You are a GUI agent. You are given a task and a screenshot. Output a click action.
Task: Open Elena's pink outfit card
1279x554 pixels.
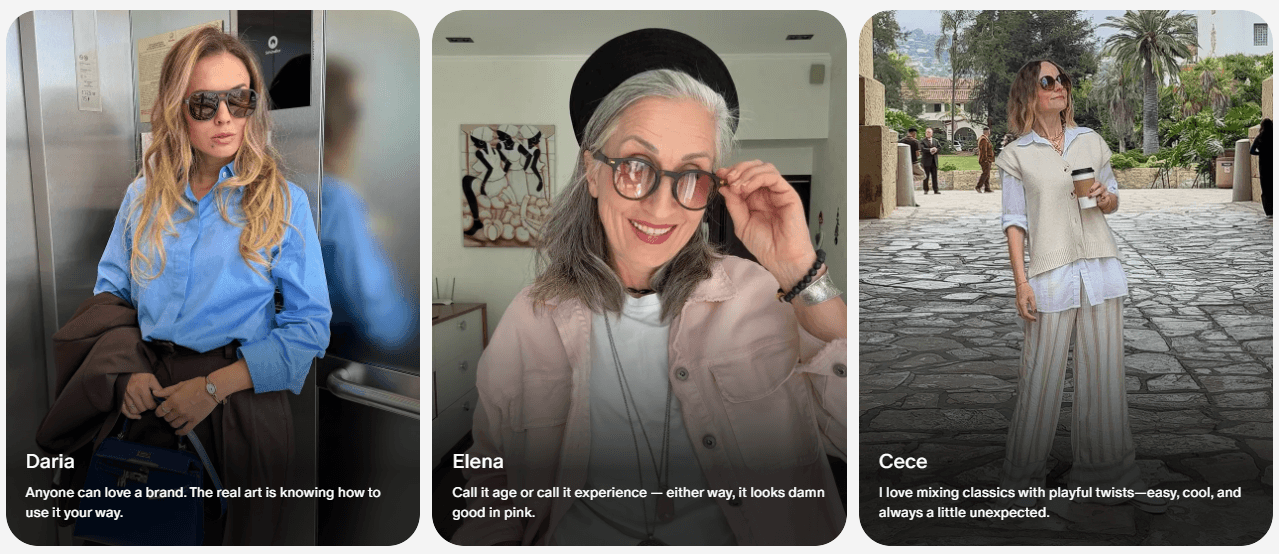coord(639,278)
